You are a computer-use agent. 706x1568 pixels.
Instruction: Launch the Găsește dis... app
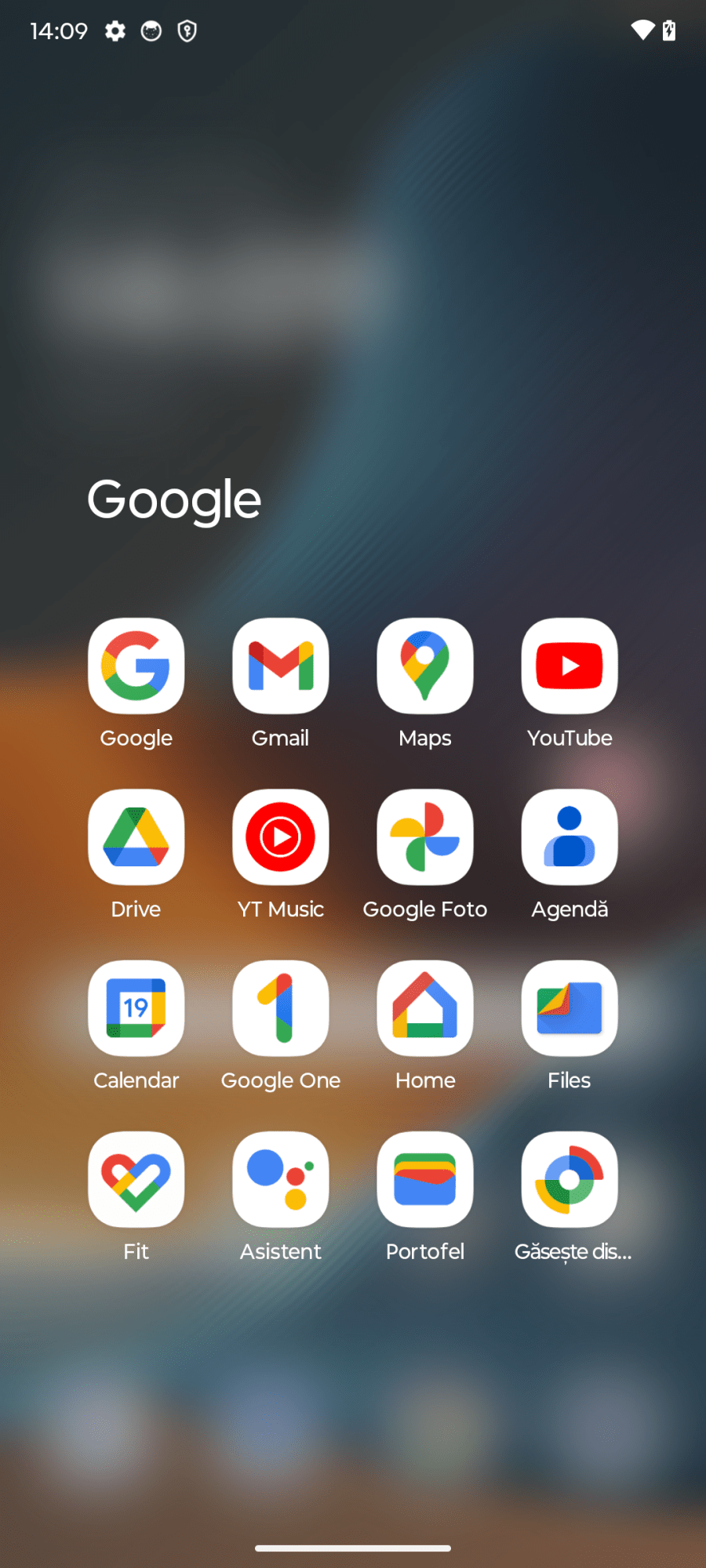coord(570,1179)
